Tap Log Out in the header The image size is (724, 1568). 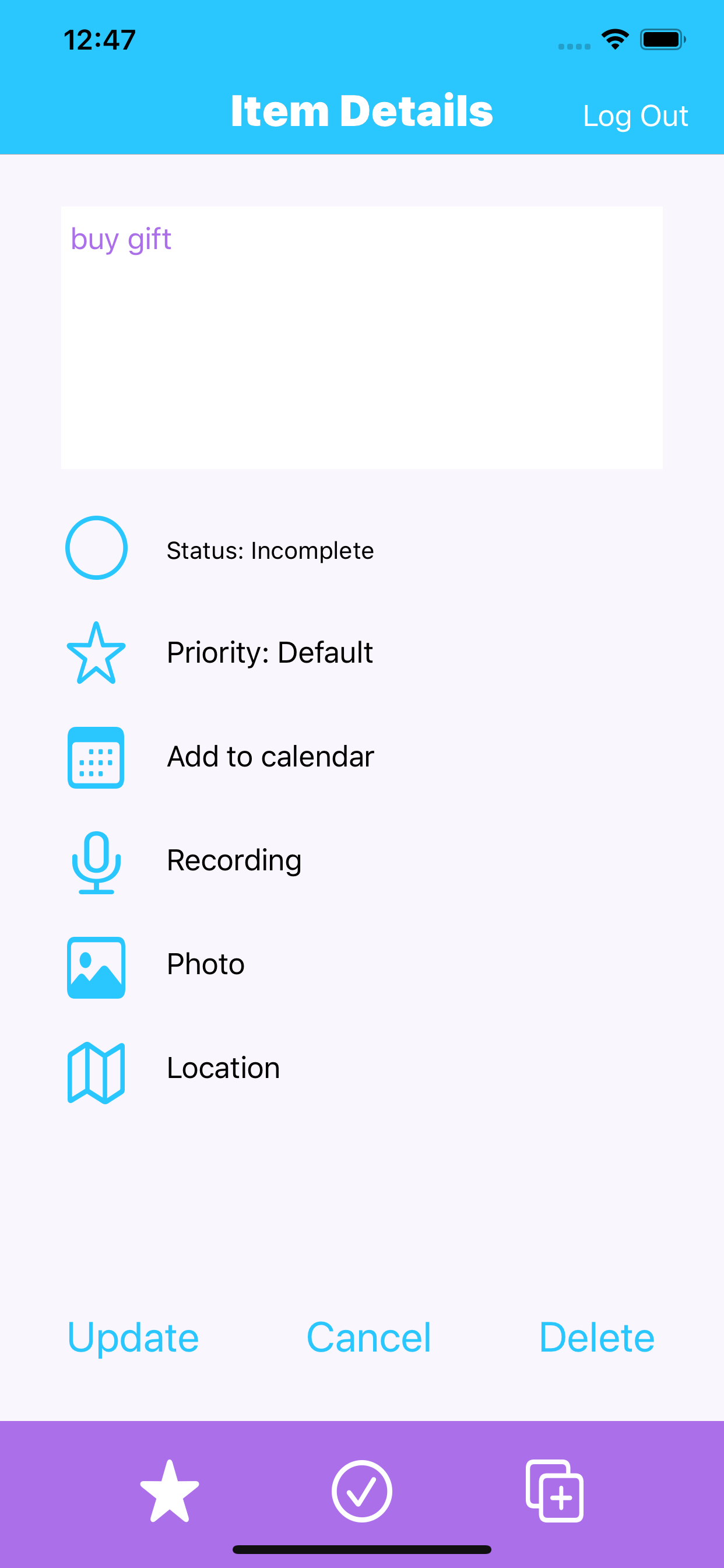(x=635, y=116)
